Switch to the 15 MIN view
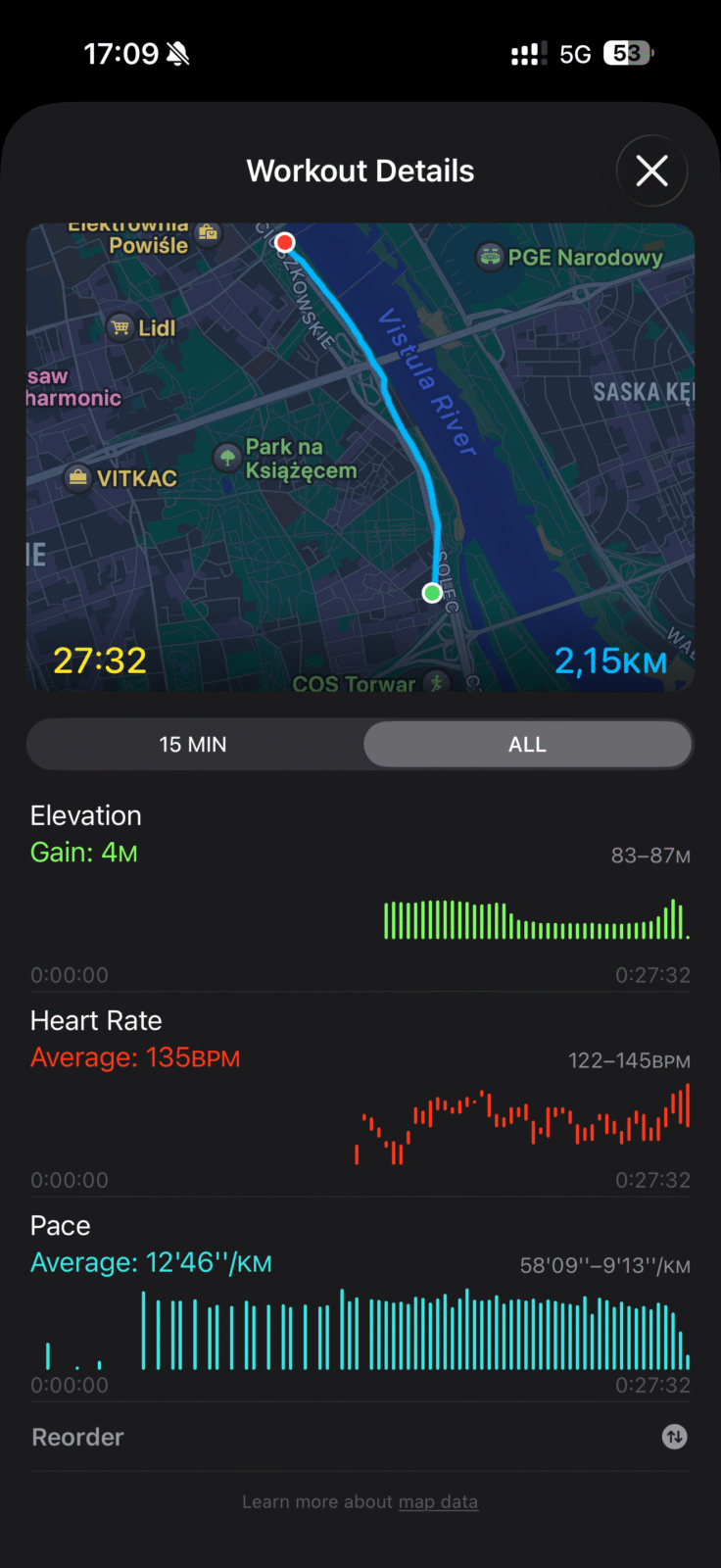This screenshot has height=1568, width=721. pyautogui.click(x=193, y=745)
